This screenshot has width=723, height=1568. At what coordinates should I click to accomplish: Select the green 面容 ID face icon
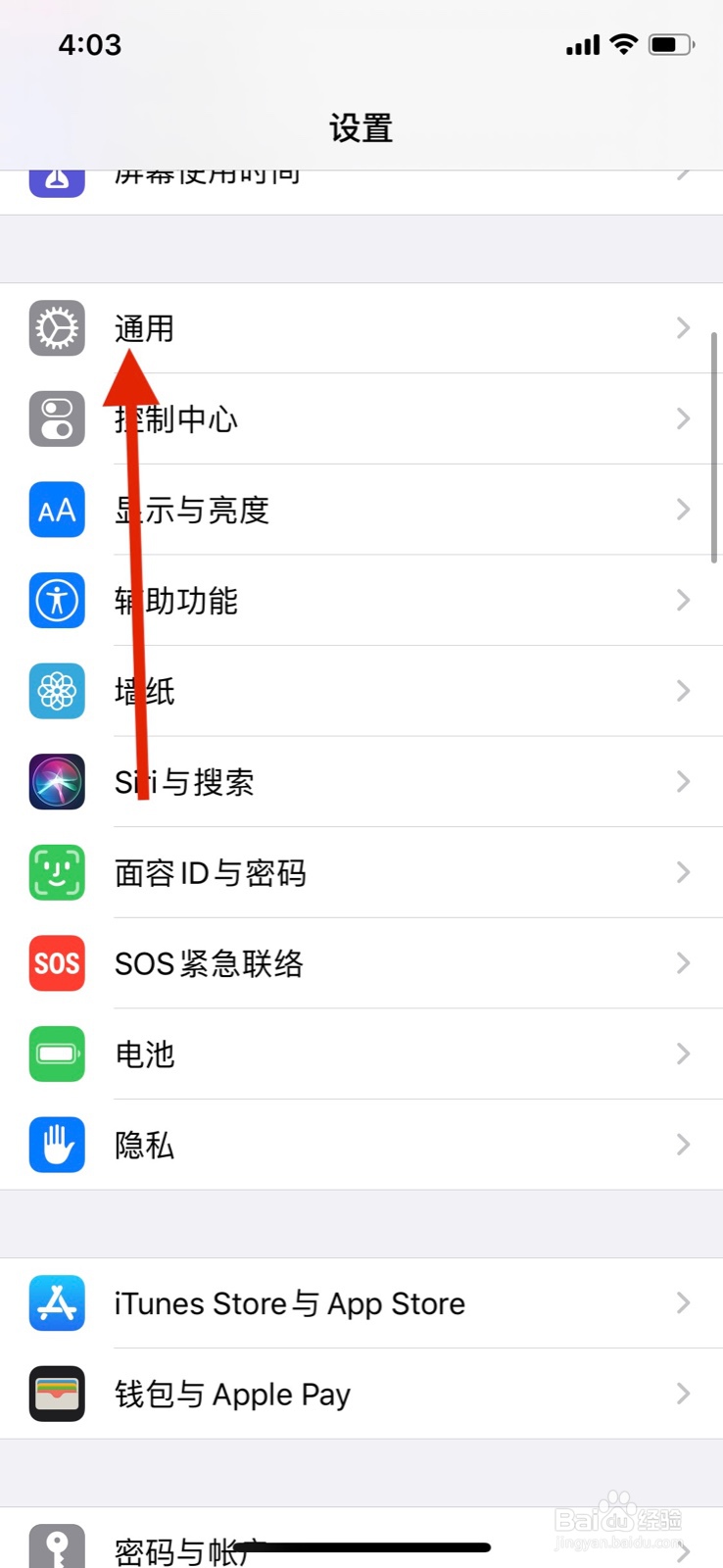[x=56, y=872]
